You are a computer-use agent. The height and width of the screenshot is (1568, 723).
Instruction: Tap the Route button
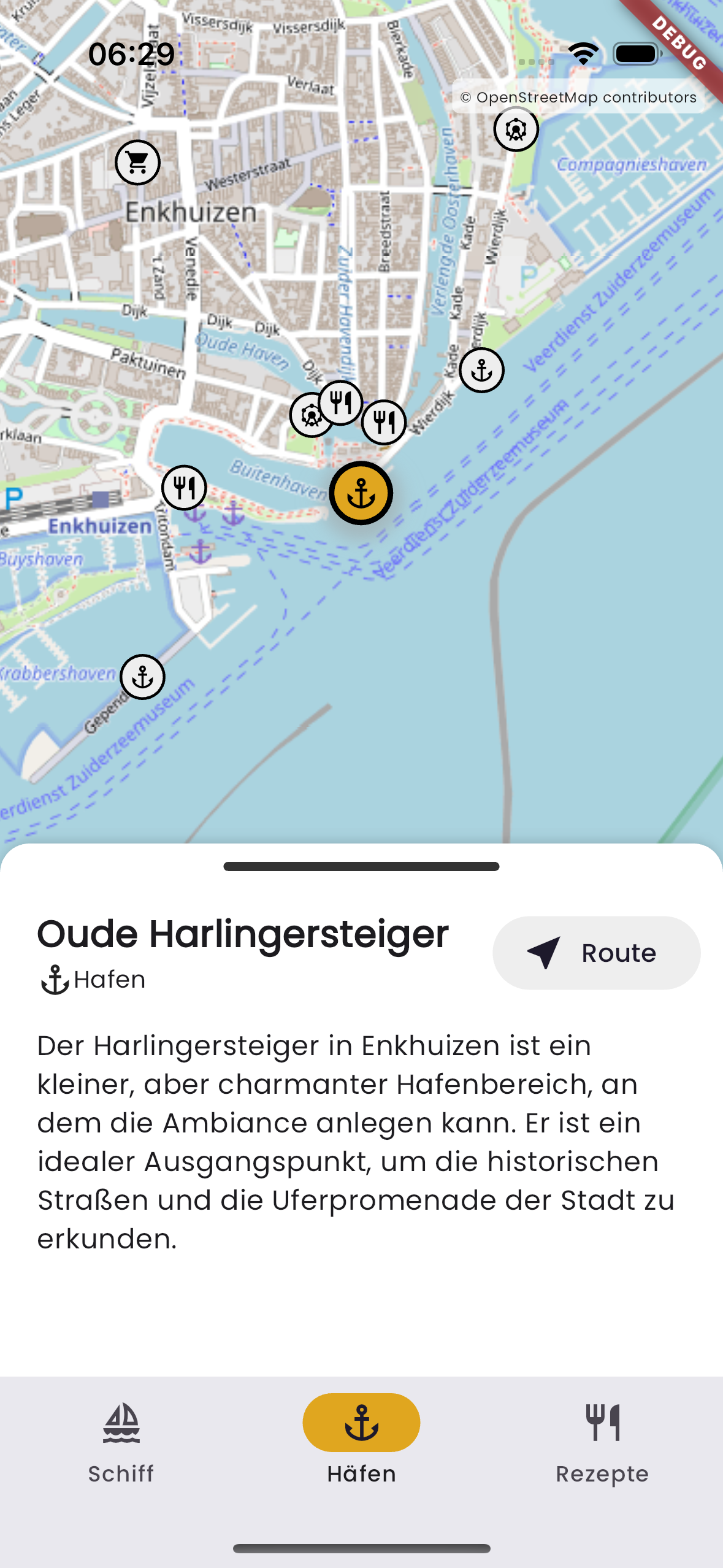click(597, 952)
